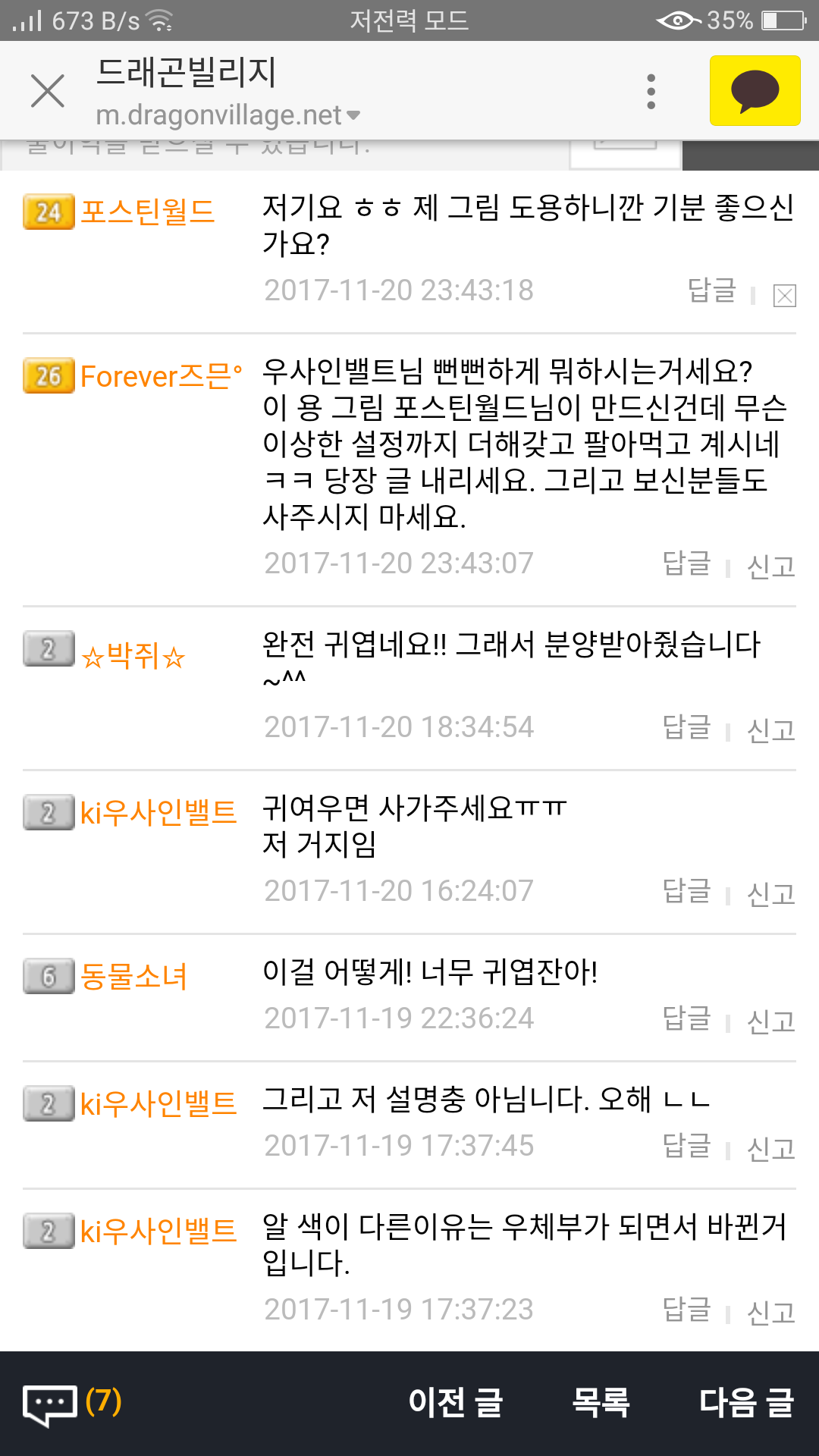Reply to ☆박쥐☆'s comment

pos(687,727)
